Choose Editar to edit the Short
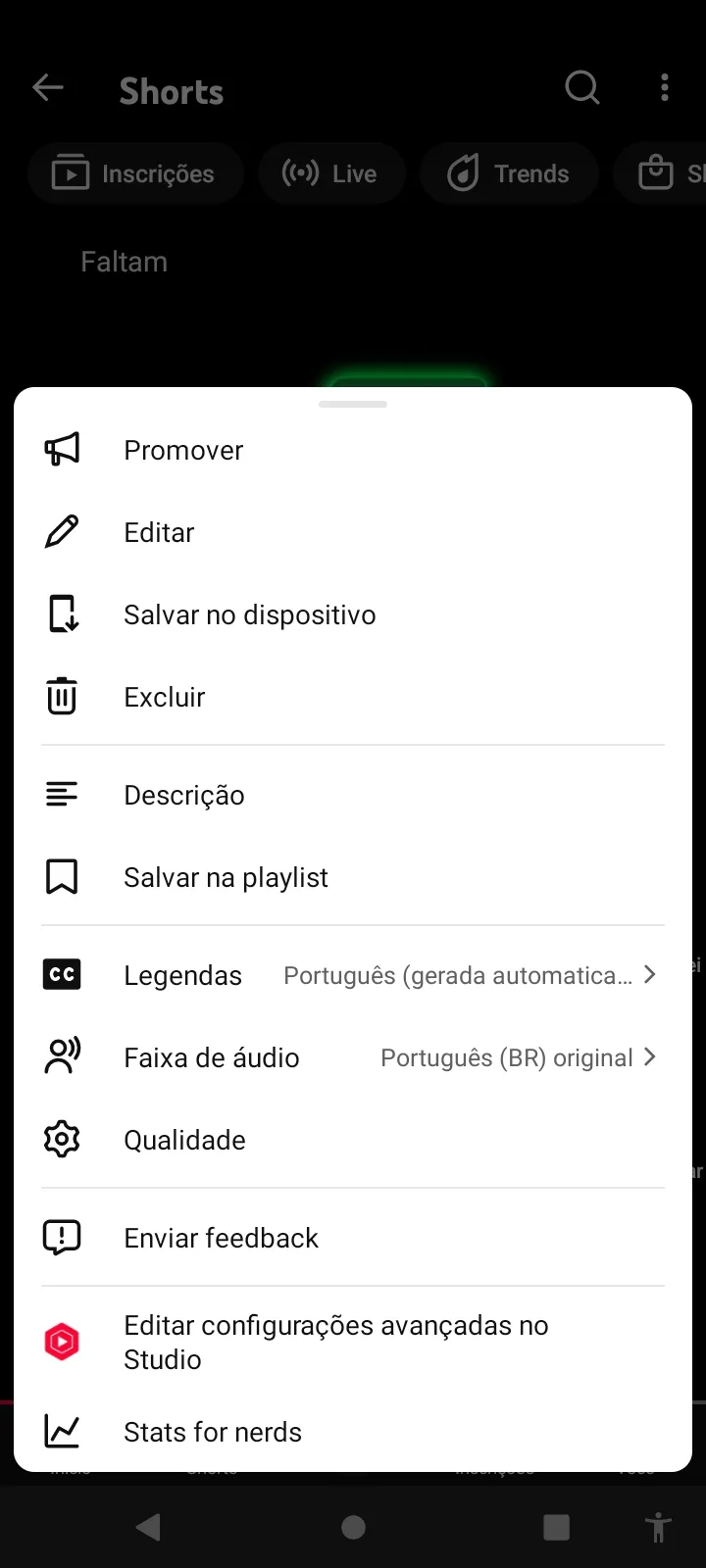 pyautogui.click(x=159, y=532)
